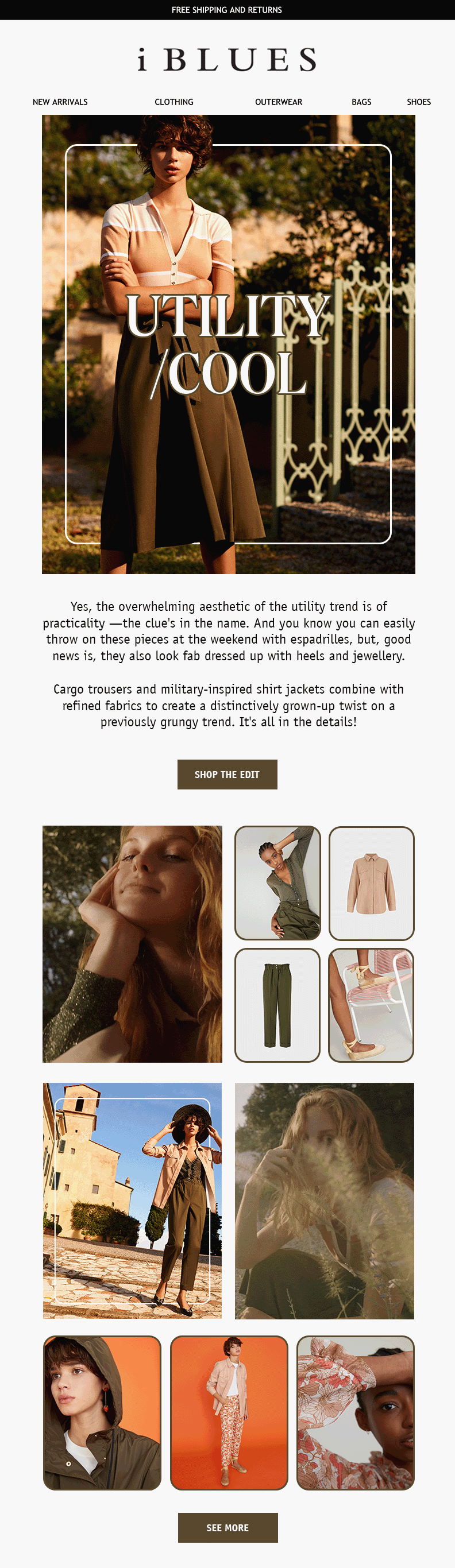Tap the SHOP THE EDIT button

227,775
